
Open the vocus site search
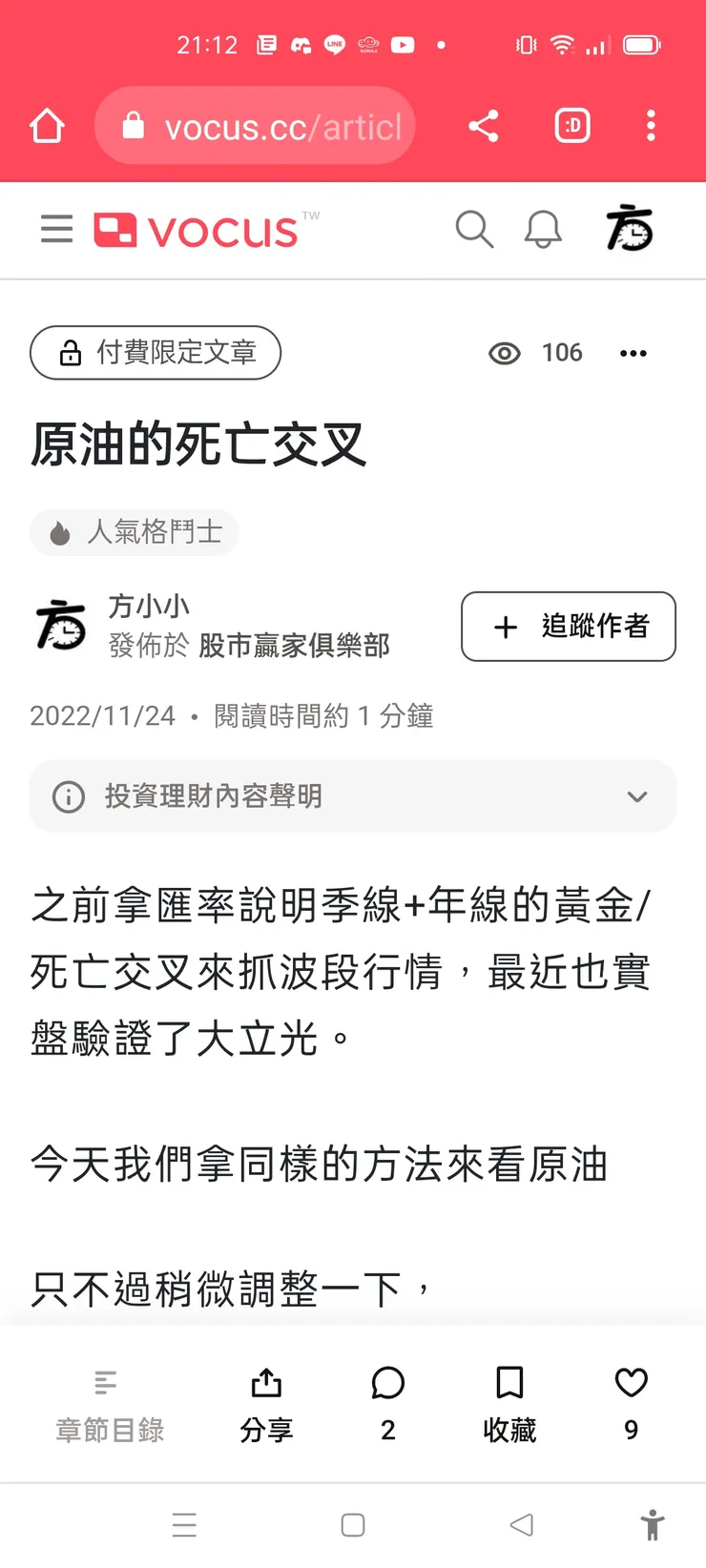(x=474, y=229)
